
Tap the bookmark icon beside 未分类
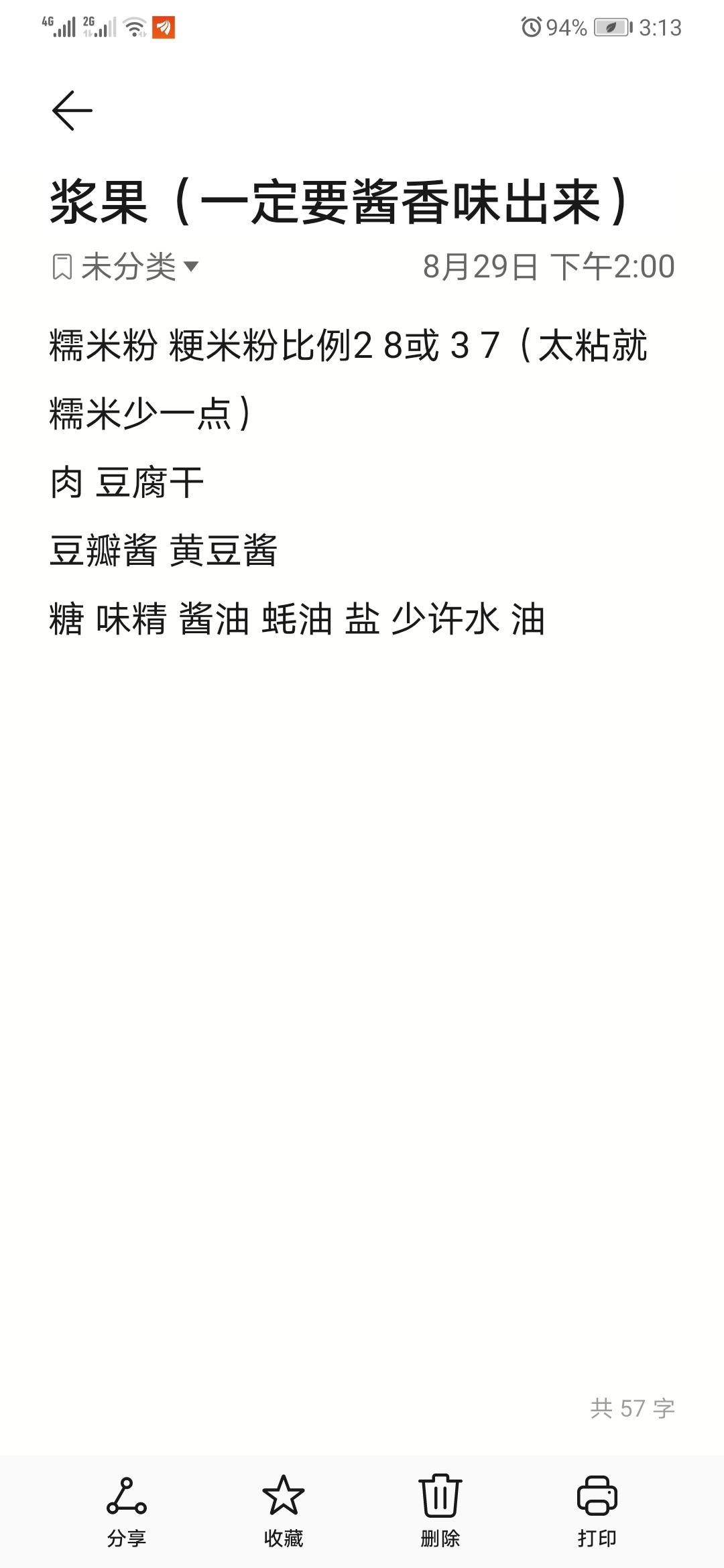(60, 266)
